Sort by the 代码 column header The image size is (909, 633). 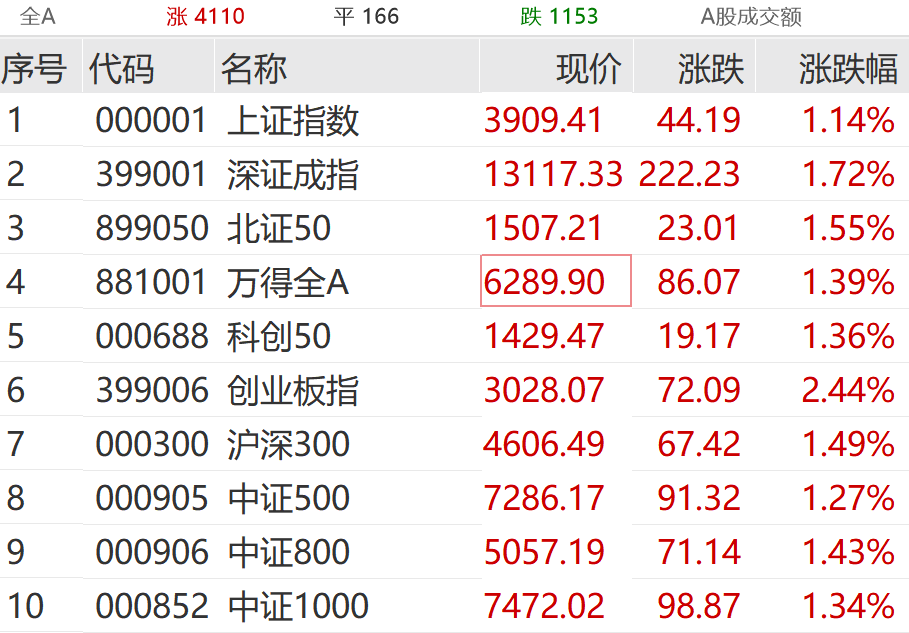click(x=121, y=68)
